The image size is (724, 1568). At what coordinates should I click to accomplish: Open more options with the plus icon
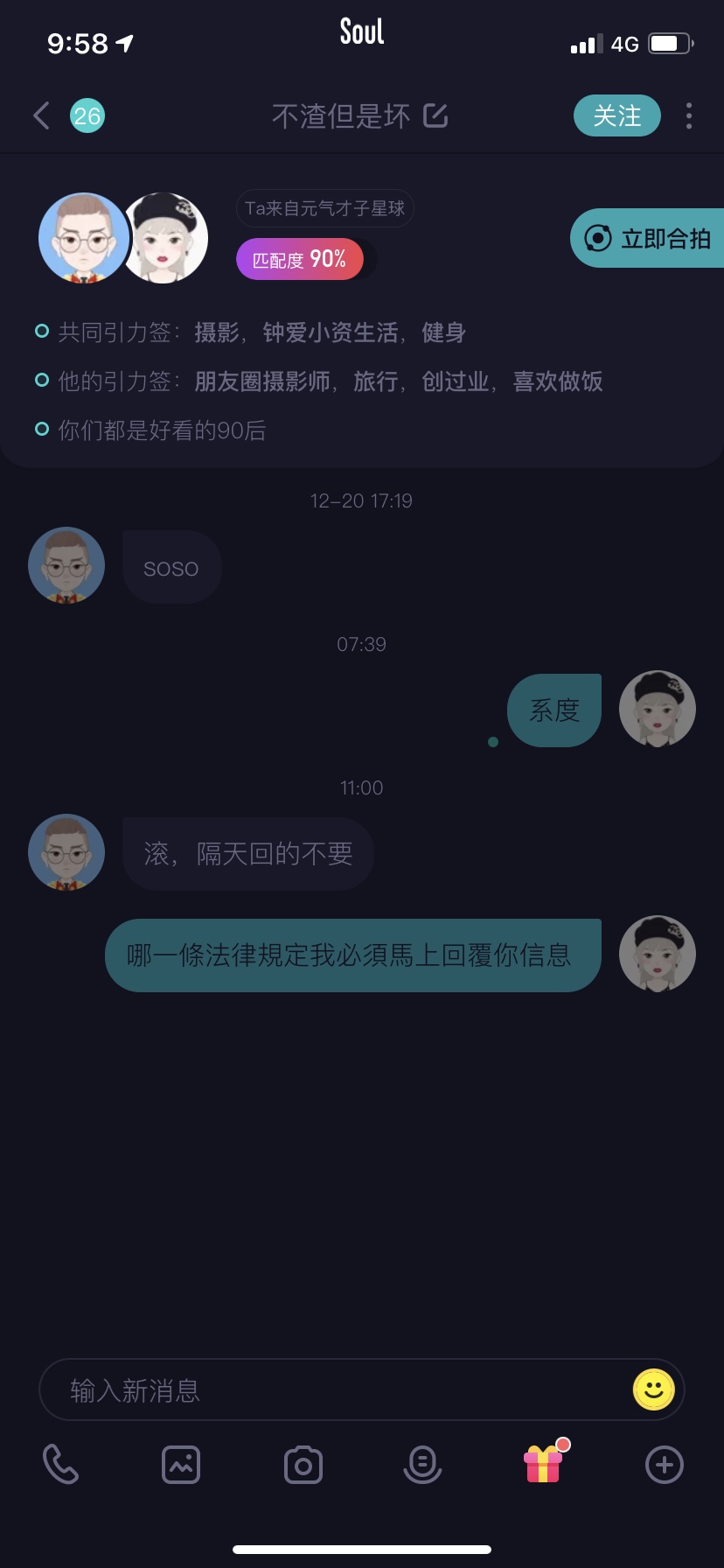(665, 1465)
